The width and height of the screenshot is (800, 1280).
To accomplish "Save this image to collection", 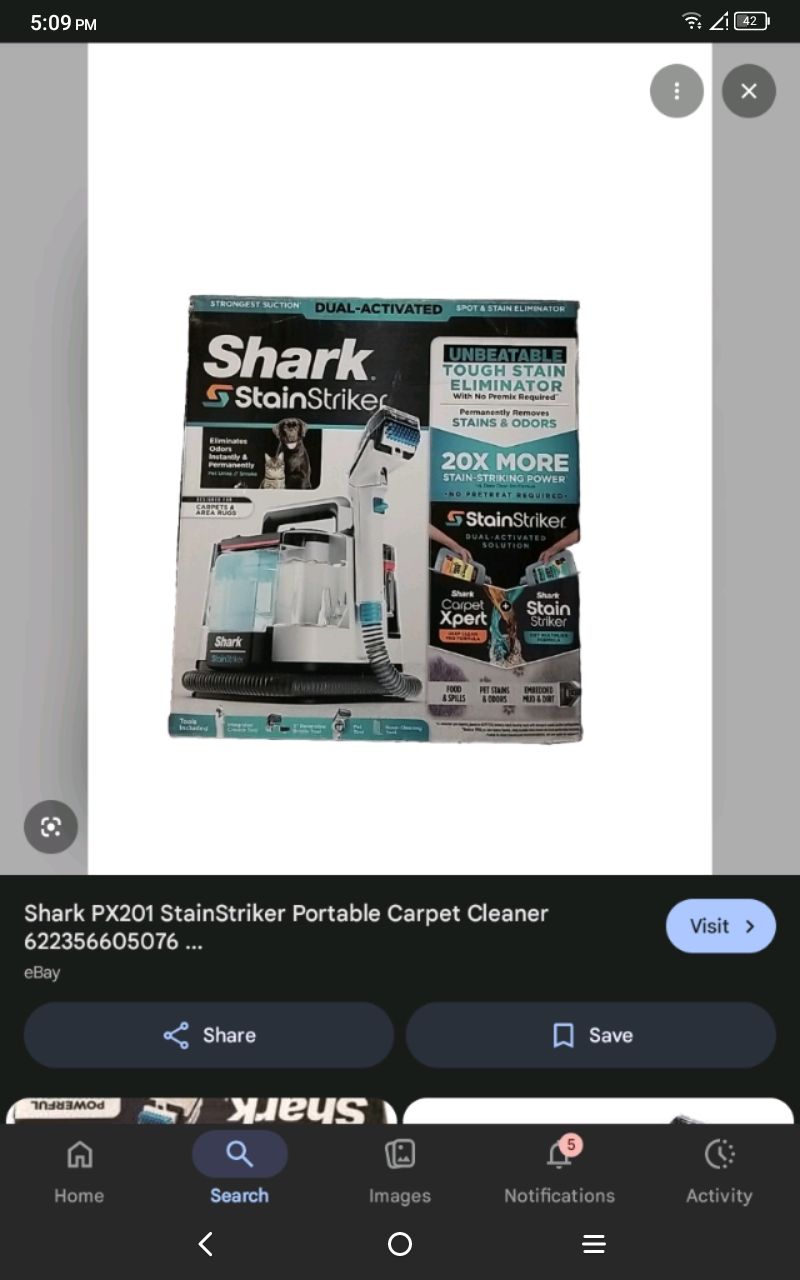I will click(x=590, y=1035).
